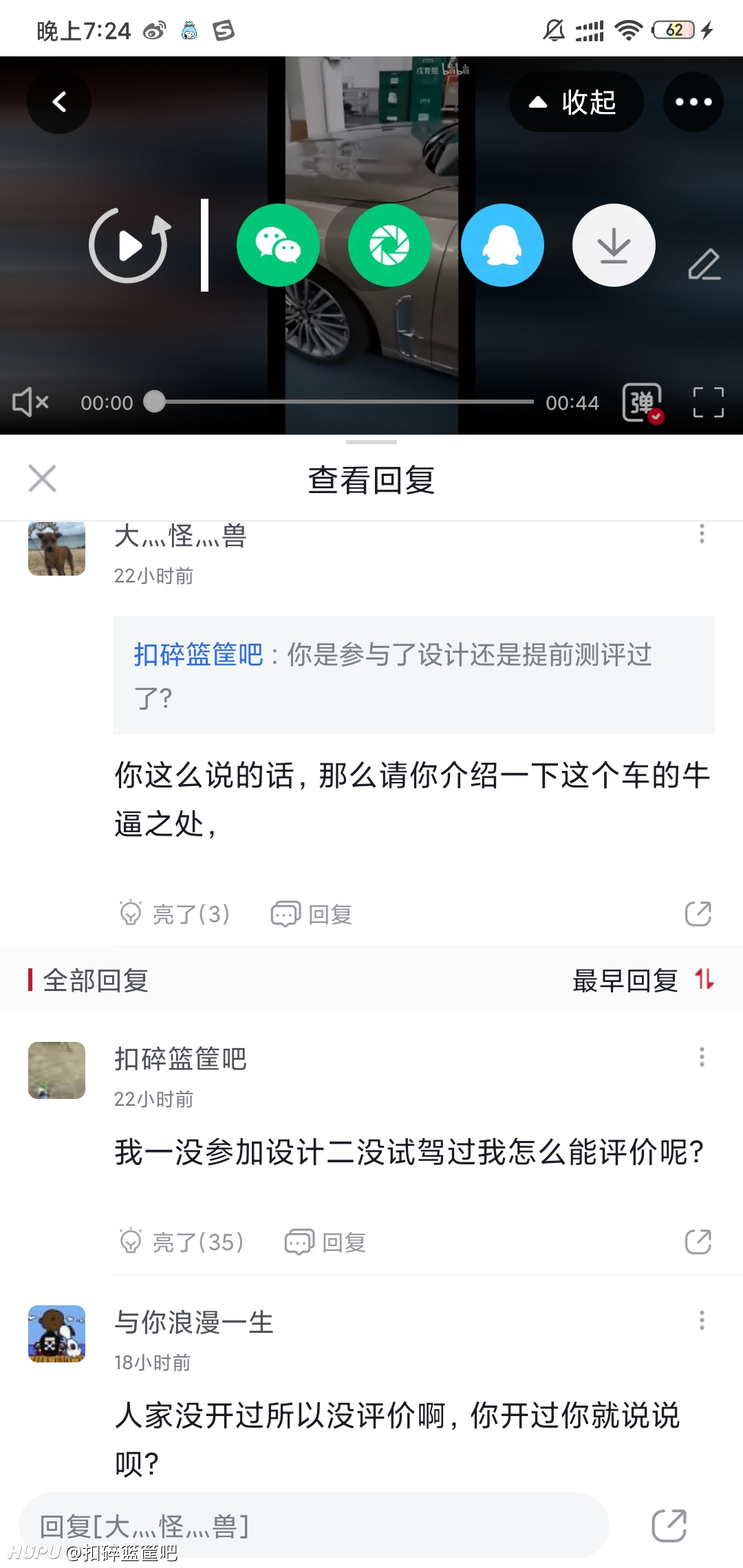
Task: Tap the reply input field 回复[大灬怪灬兽]
Action: pyautogui.click(x=314, y=1525)
